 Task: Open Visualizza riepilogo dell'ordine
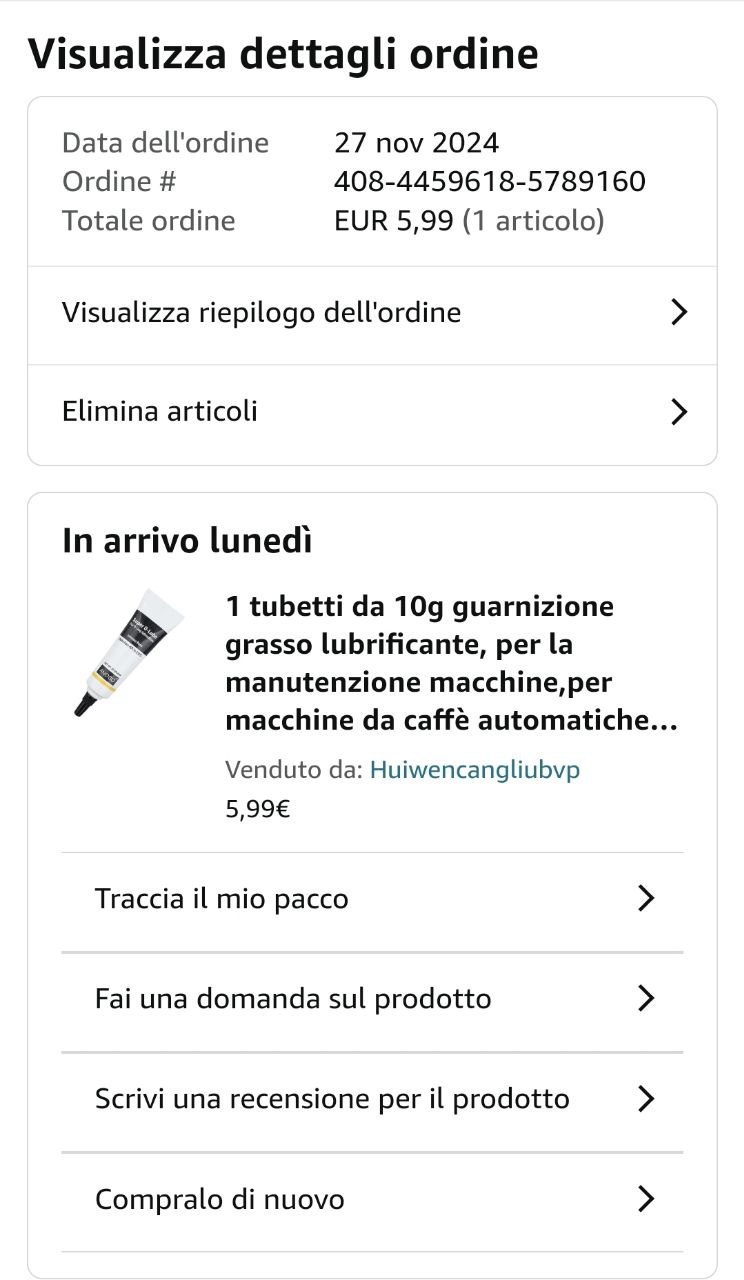pyautogui.click(x=372, y=313)
